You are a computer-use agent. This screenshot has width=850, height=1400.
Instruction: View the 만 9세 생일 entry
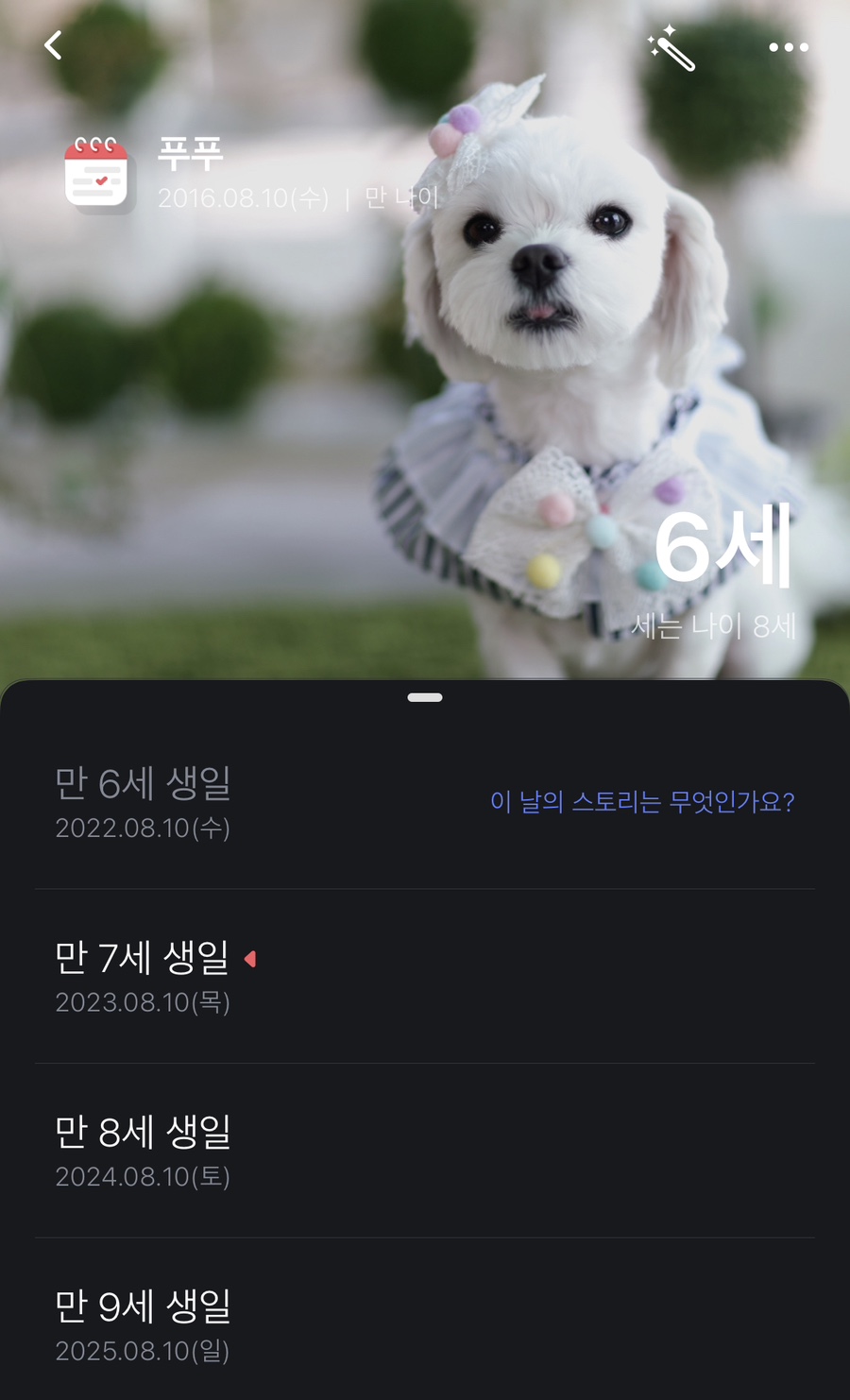point(144,1324)
